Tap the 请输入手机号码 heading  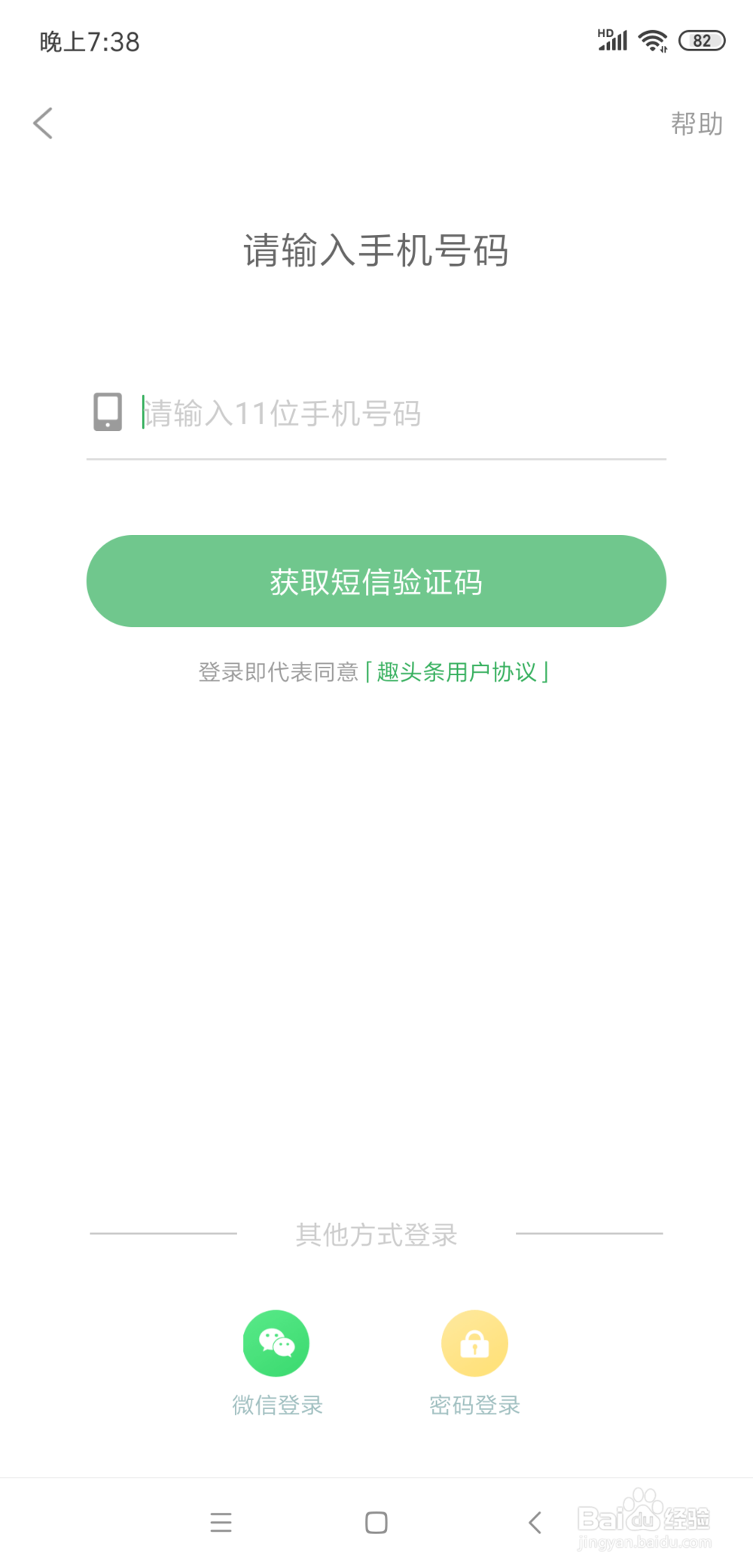[376, 251]
